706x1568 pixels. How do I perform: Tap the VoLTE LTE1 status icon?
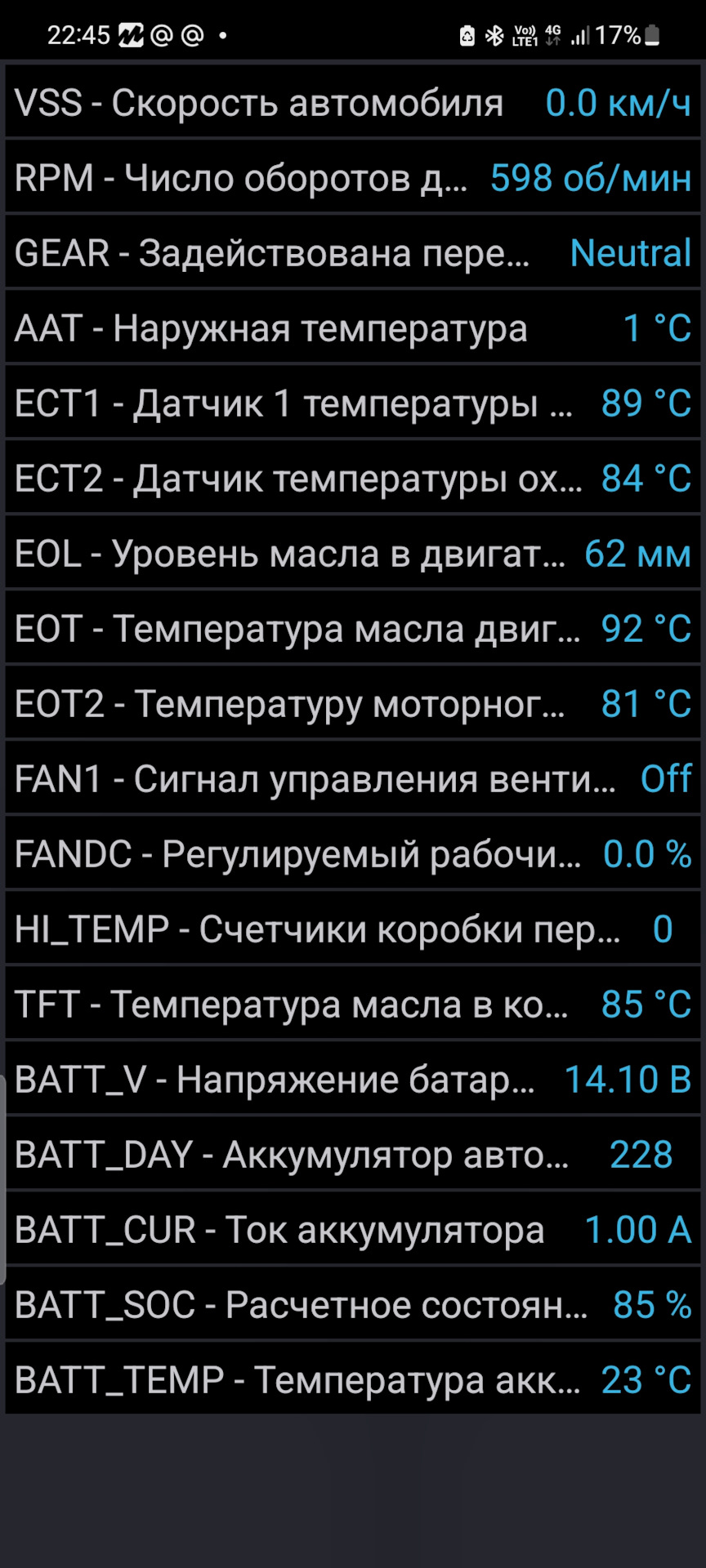(524, 36)
